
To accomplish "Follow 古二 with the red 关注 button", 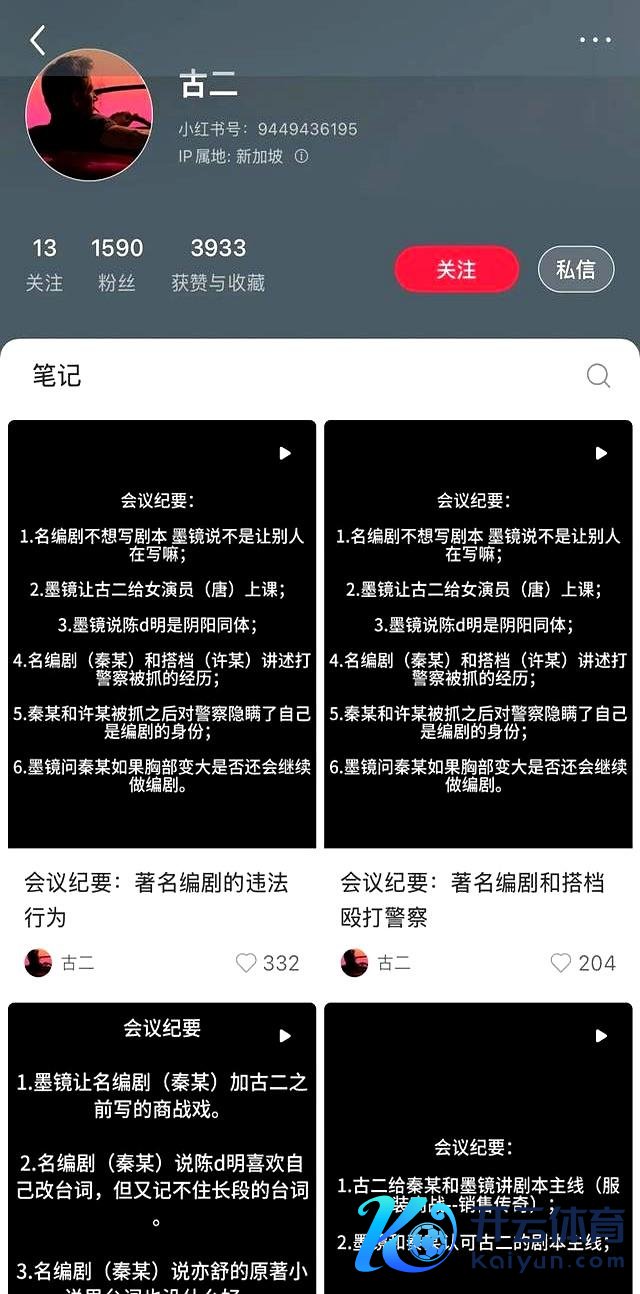I will [456, 270].
